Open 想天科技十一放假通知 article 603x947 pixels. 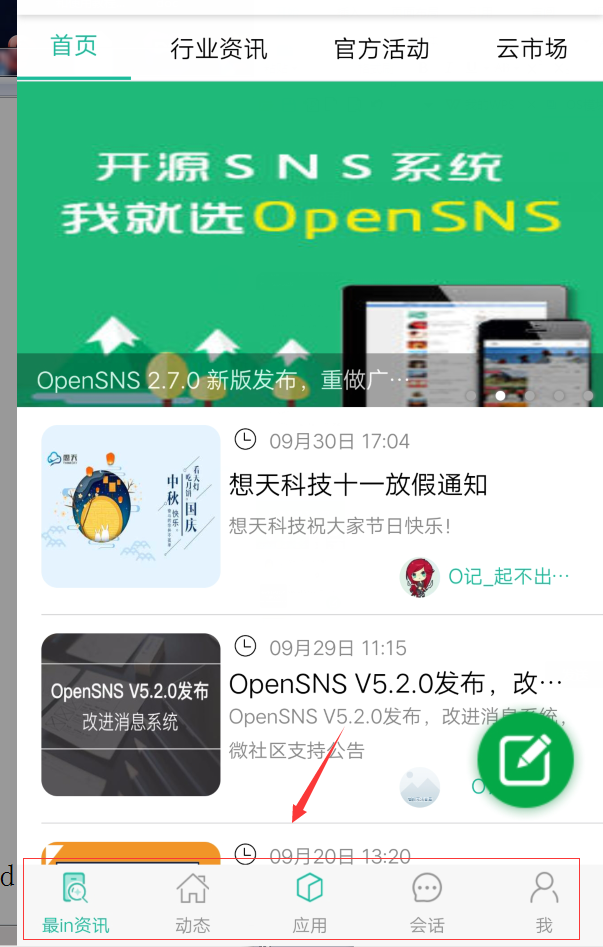click(358, 486)
